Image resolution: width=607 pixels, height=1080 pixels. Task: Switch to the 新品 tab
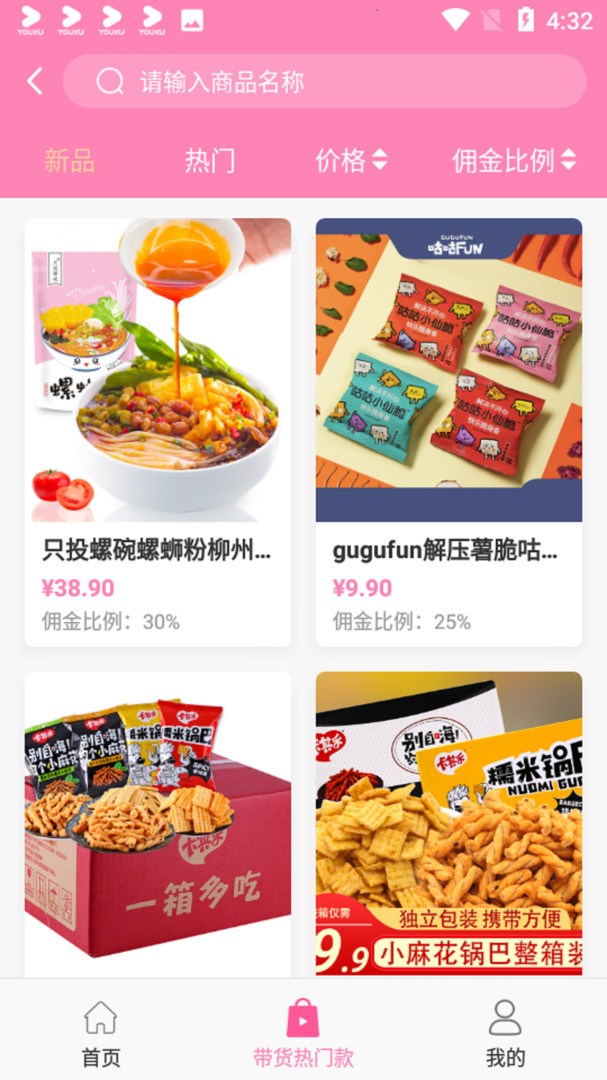pyautogui.click(x=69, y=160)
